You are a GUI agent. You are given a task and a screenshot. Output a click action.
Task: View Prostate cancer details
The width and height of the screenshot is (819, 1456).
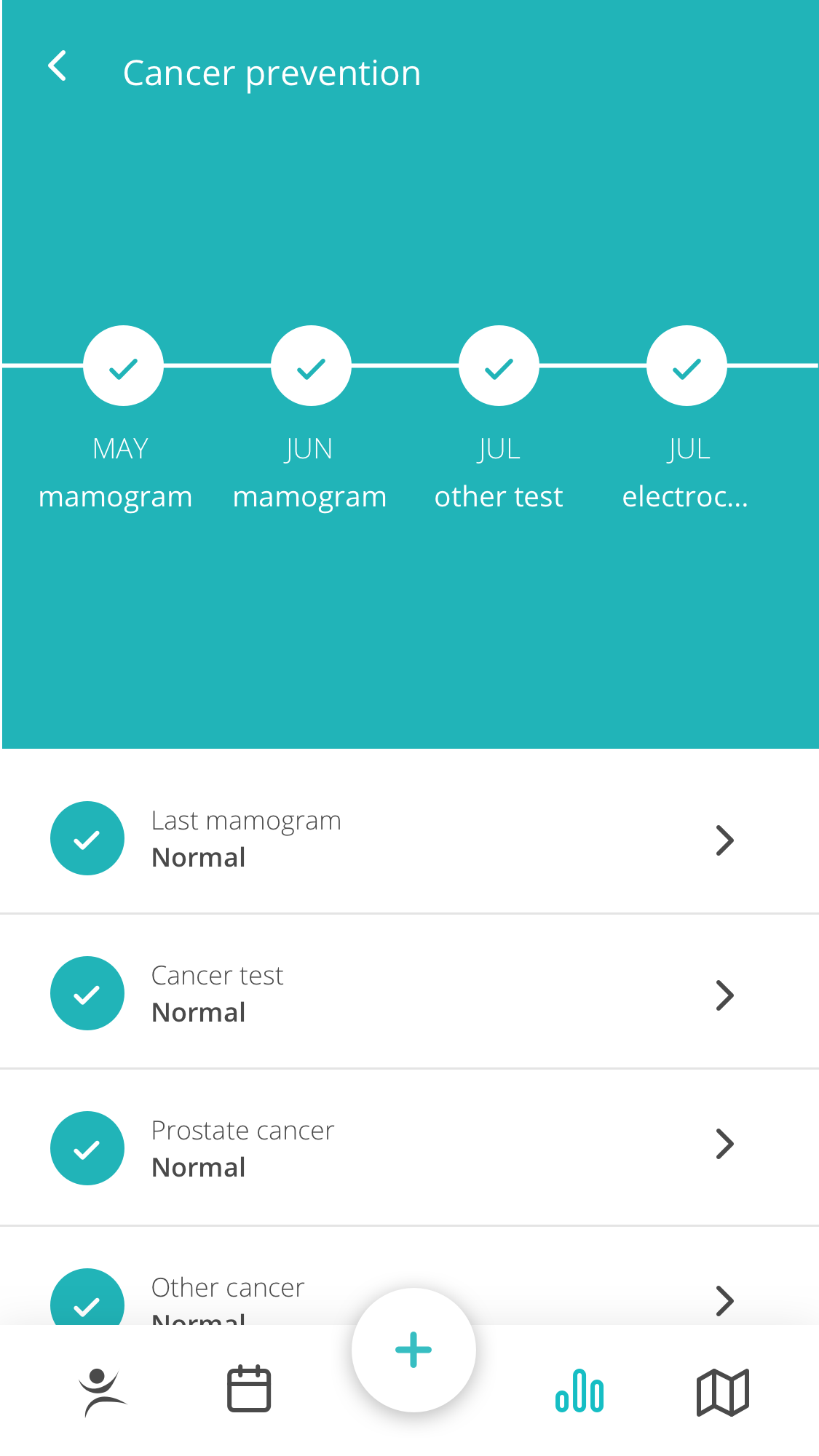pyautogui.click(x=409, y=1148)
